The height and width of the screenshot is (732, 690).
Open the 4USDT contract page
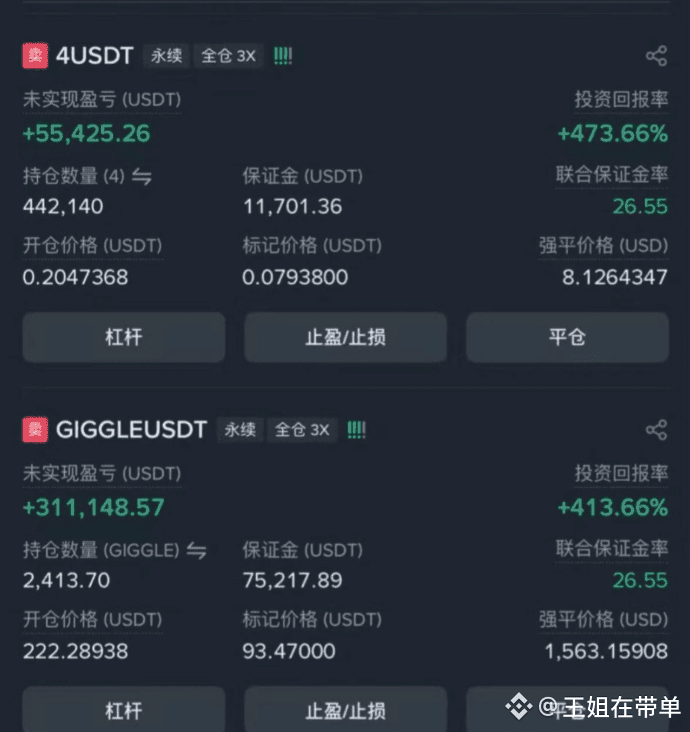pyautogui.click(x=94, y=56)
